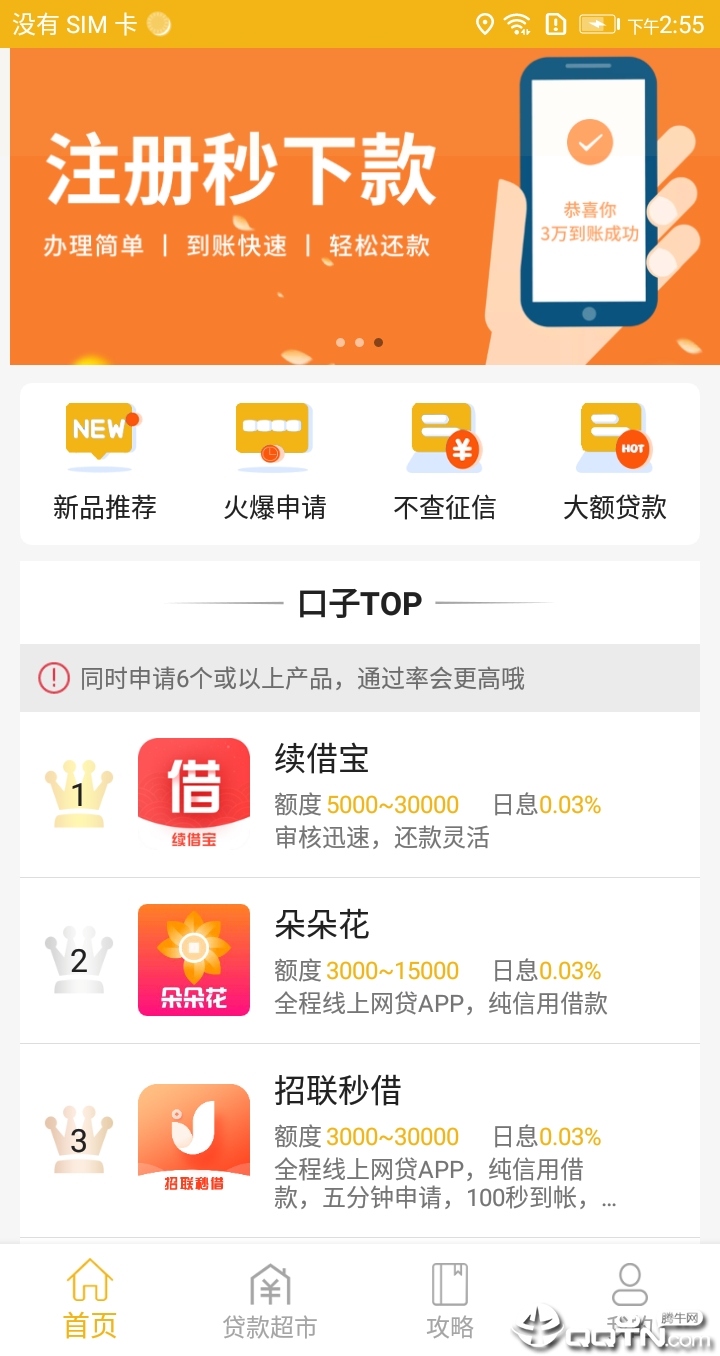
Task: Open the profile tab
Action: (630, 1299)
